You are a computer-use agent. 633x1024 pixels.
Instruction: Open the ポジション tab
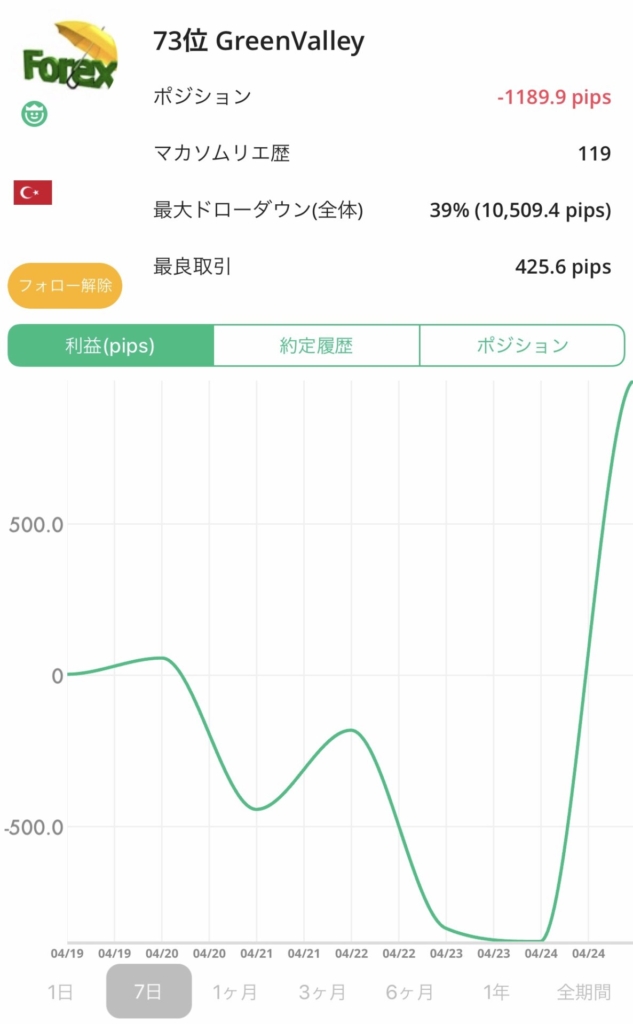tap(522, 345)
